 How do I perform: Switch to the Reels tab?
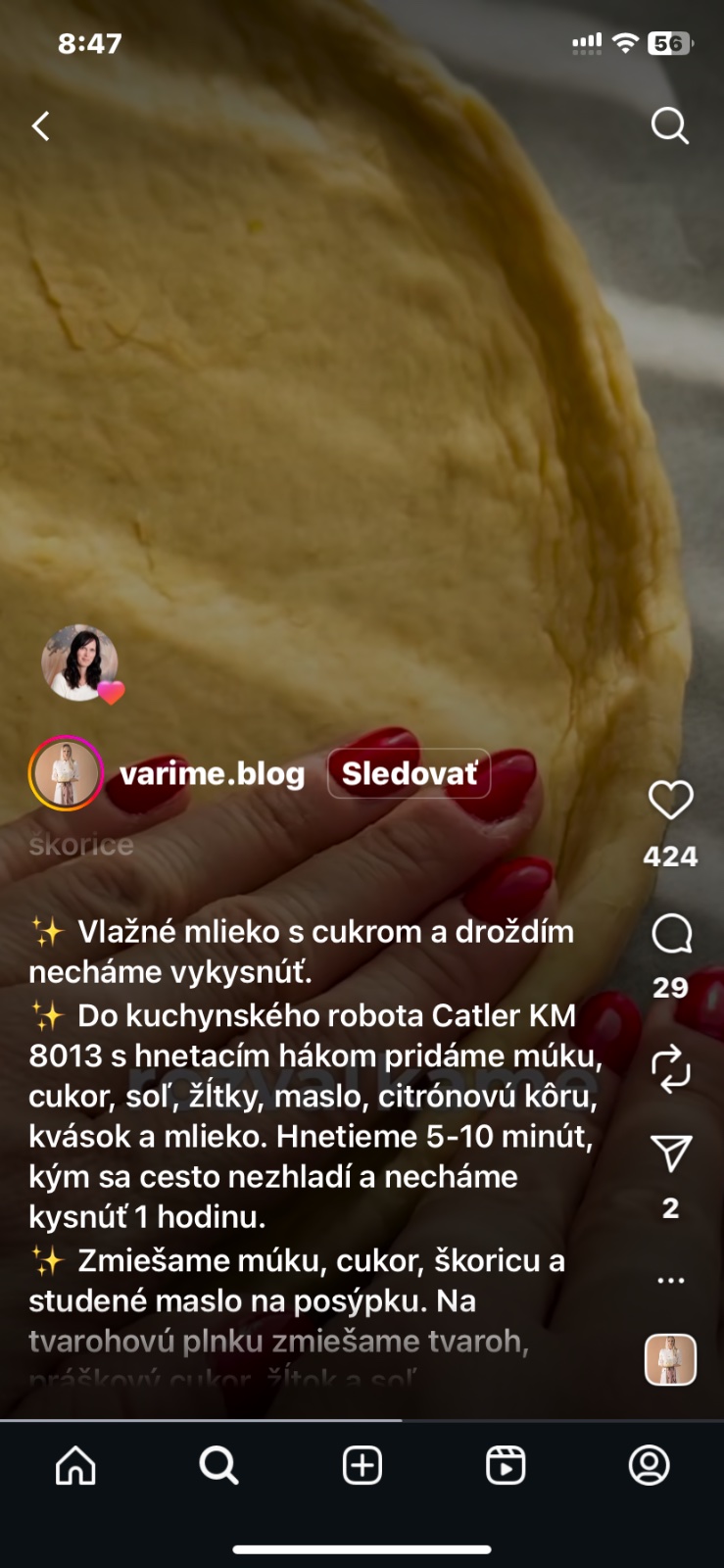pos(506,1466)
